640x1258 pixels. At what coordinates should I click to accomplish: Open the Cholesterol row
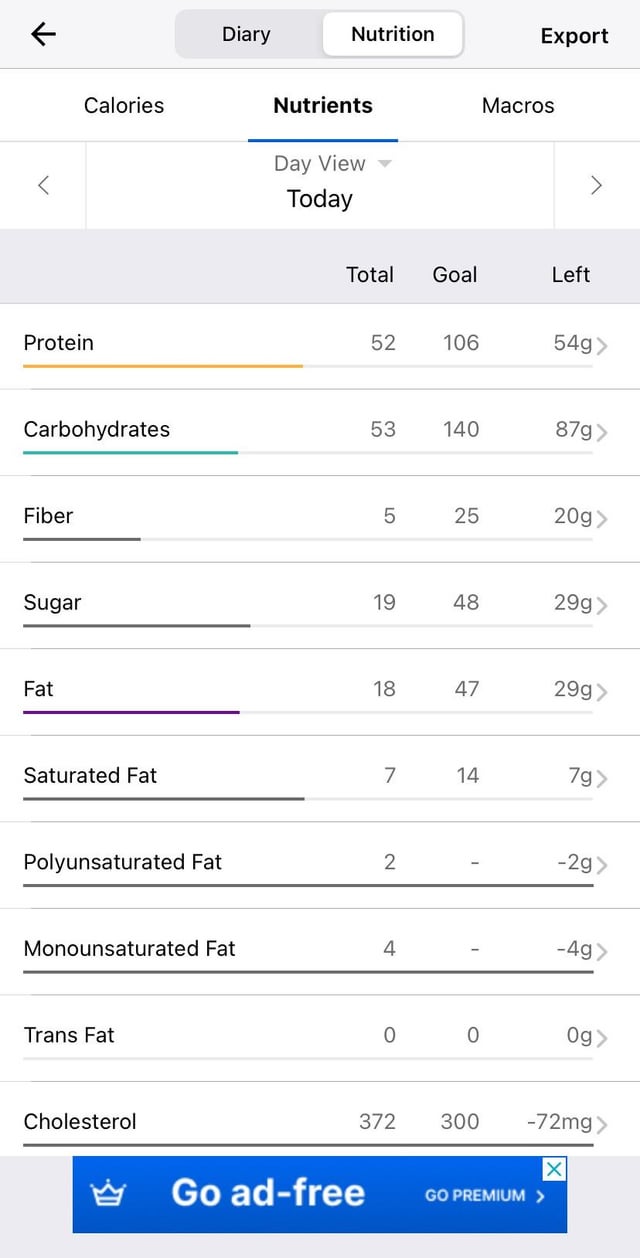(x=320, y=1120)
